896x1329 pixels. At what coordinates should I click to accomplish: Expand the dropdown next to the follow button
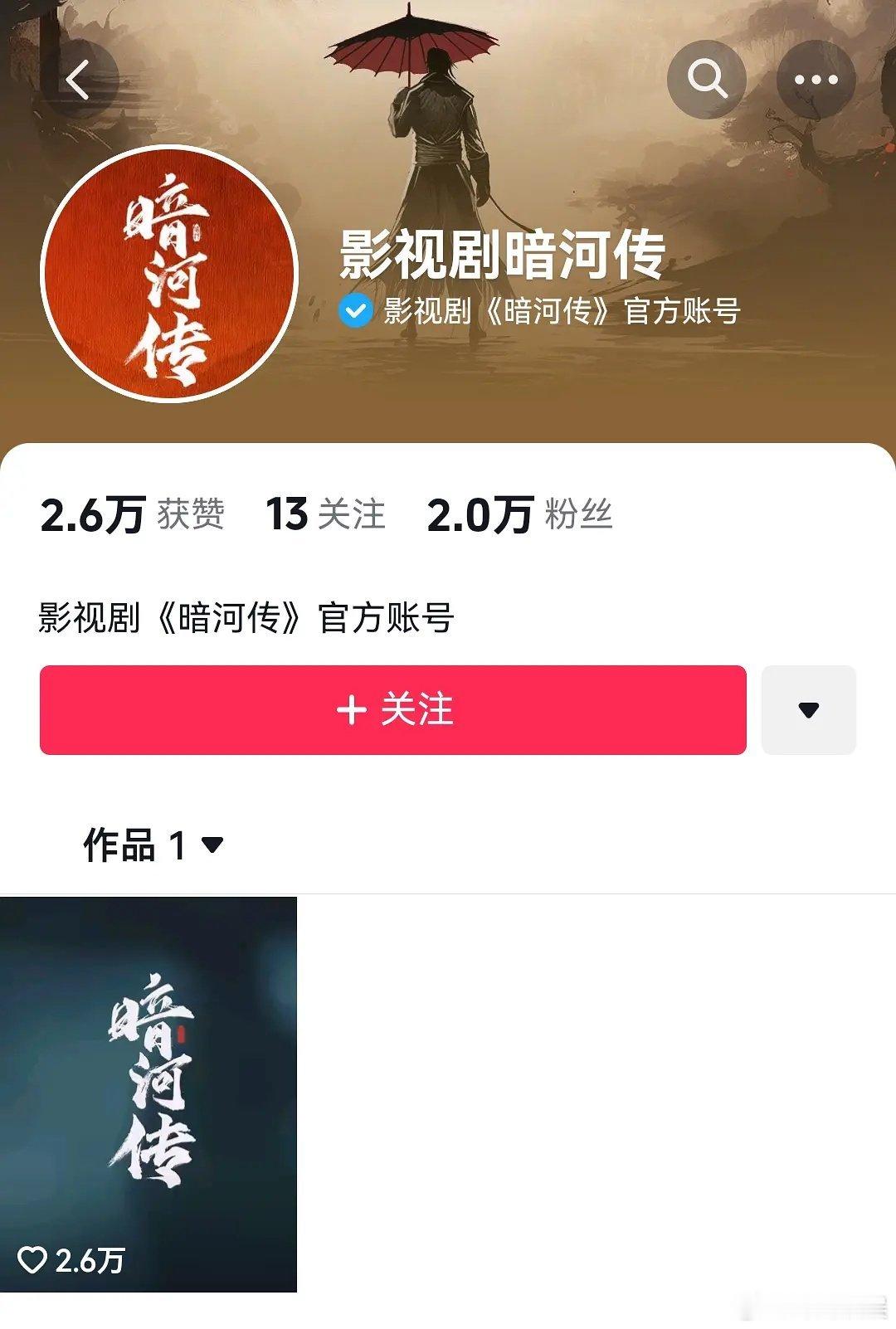click(807, 710)
